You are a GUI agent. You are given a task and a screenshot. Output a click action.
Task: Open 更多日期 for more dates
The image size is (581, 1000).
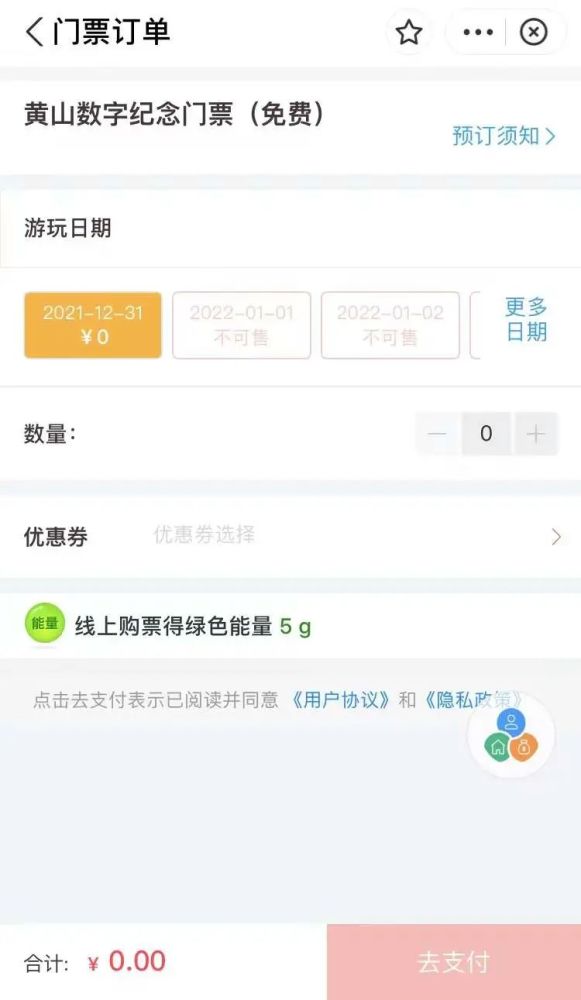click(526, 320)
